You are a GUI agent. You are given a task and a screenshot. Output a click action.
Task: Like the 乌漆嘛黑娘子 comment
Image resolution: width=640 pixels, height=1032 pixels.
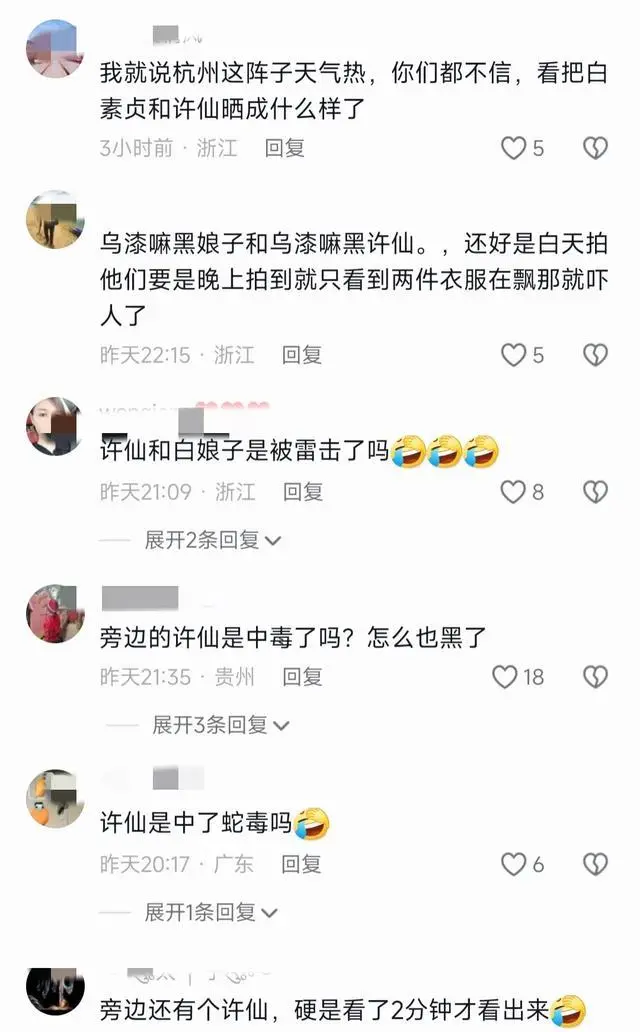click(x=513, y=354)
